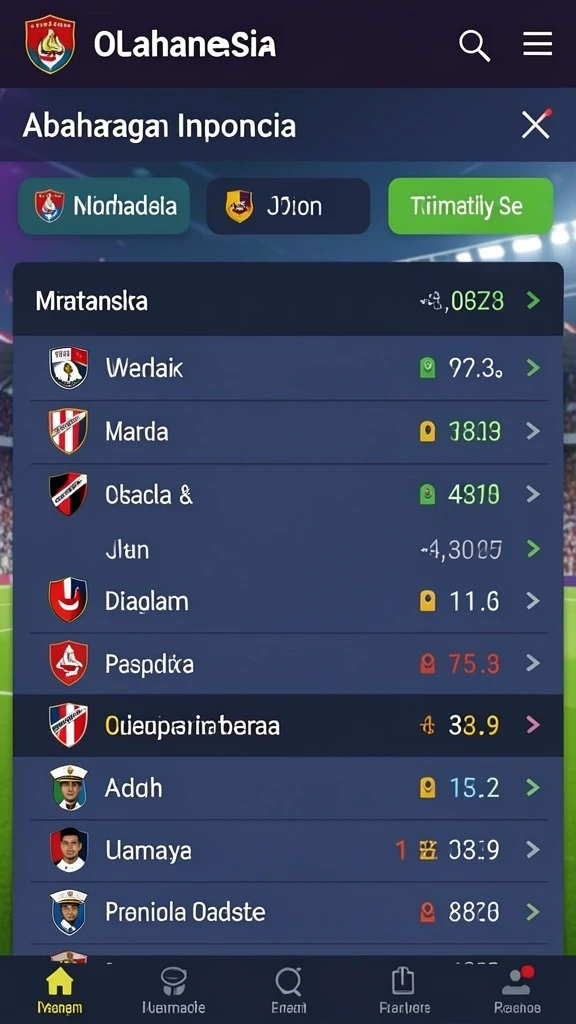Select the Morhadela chip

[104, 206]
